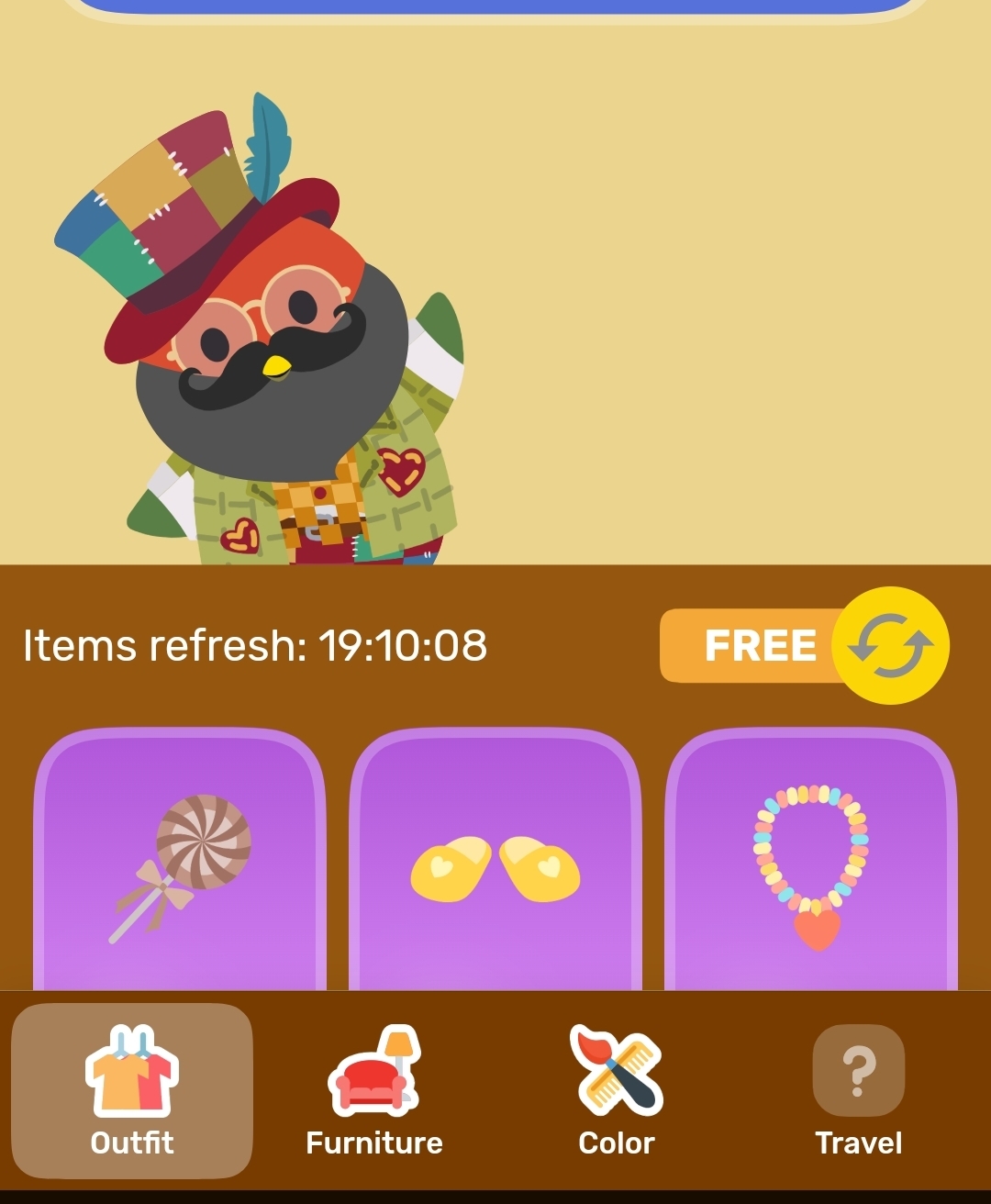Viewport: 991px width, 1204px height.
Task: Switch to the Color tab
Action: coord(617,1092)
